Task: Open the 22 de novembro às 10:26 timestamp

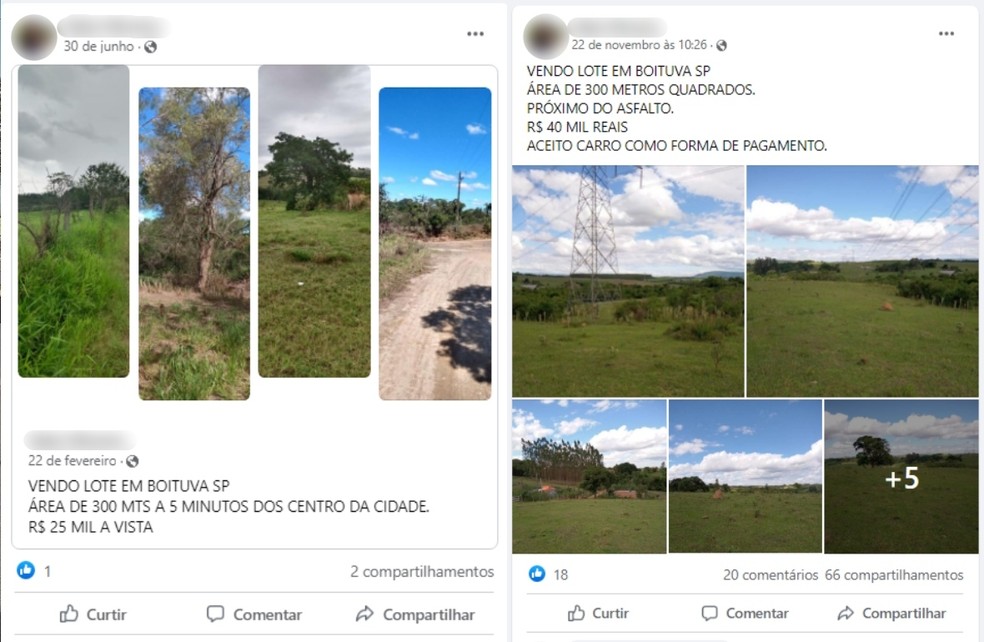Action: 639,45
